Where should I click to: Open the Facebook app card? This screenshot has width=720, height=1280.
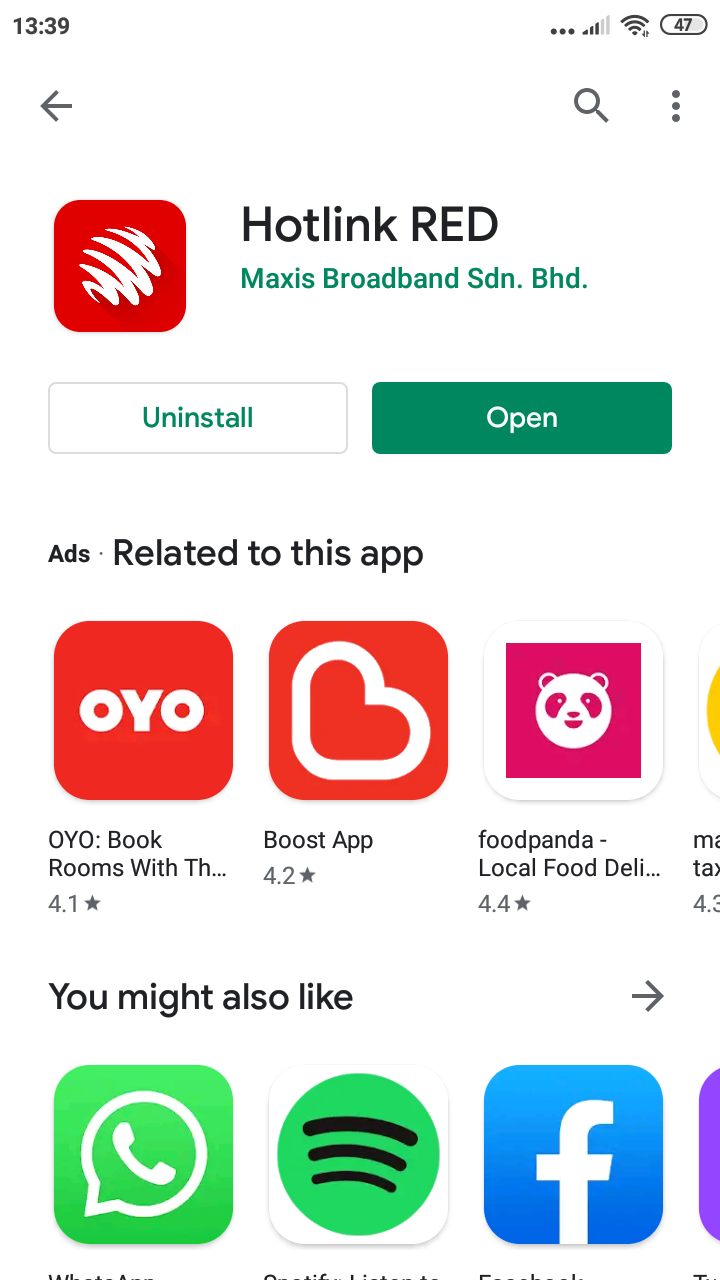[573, 1153]
